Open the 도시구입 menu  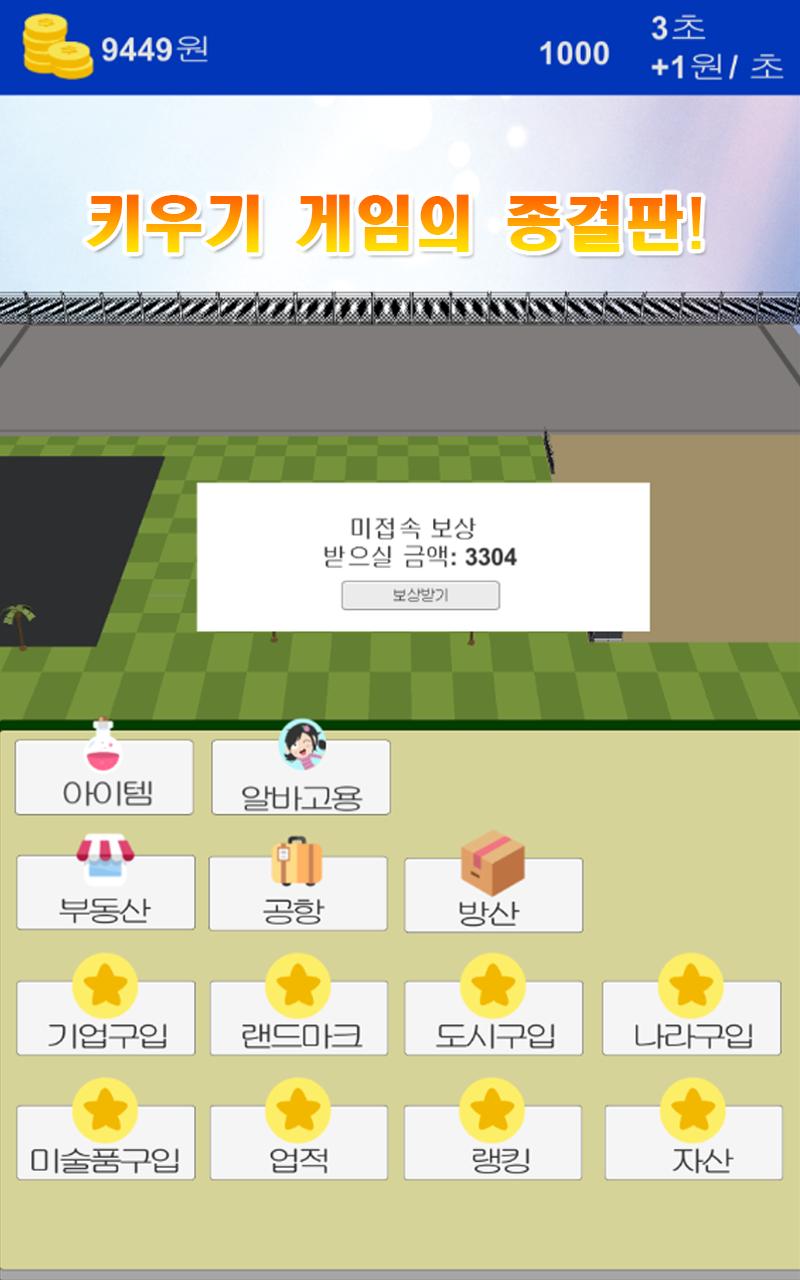click(x=493, y=1019)
